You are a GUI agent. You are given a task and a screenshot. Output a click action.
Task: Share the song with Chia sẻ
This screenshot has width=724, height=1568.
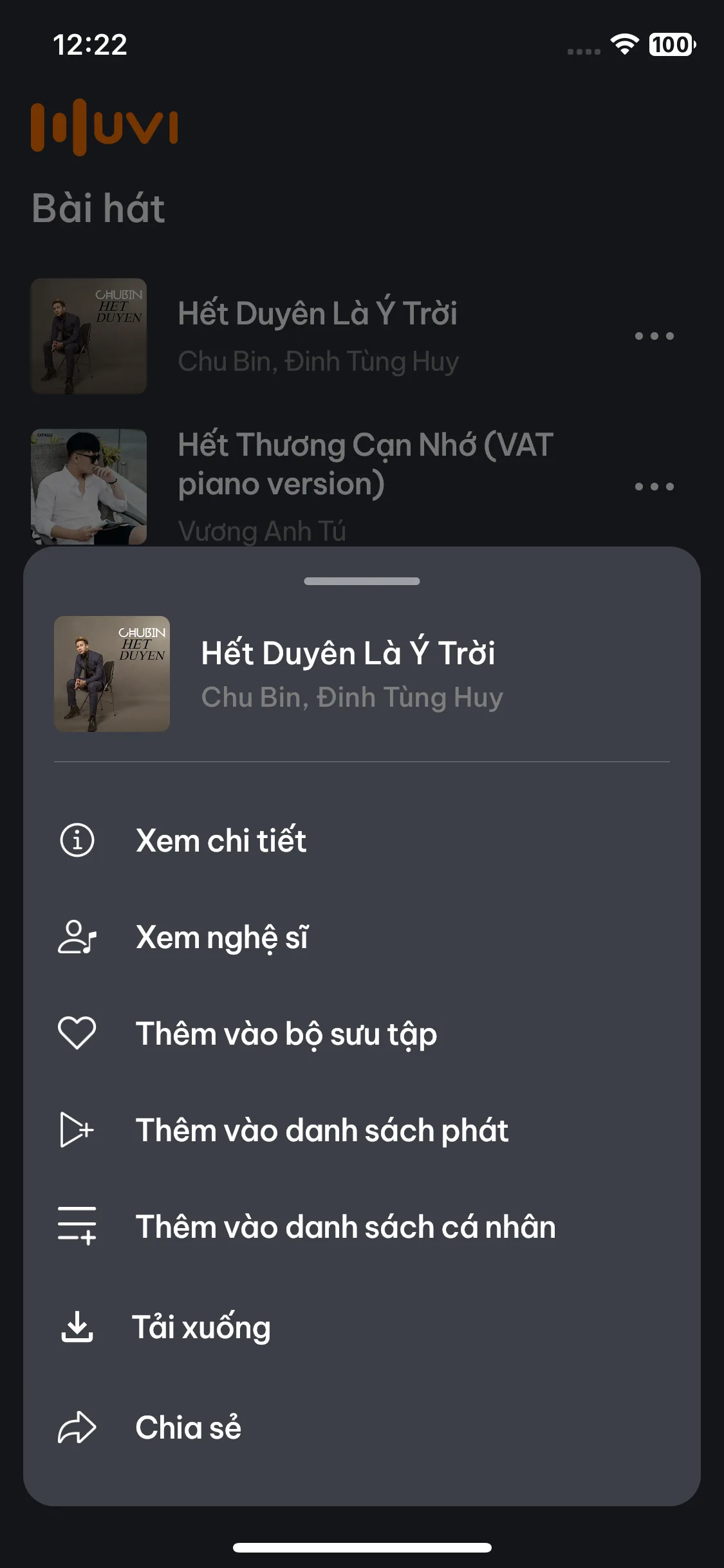pyautogui.click(x=188, y=1428)
